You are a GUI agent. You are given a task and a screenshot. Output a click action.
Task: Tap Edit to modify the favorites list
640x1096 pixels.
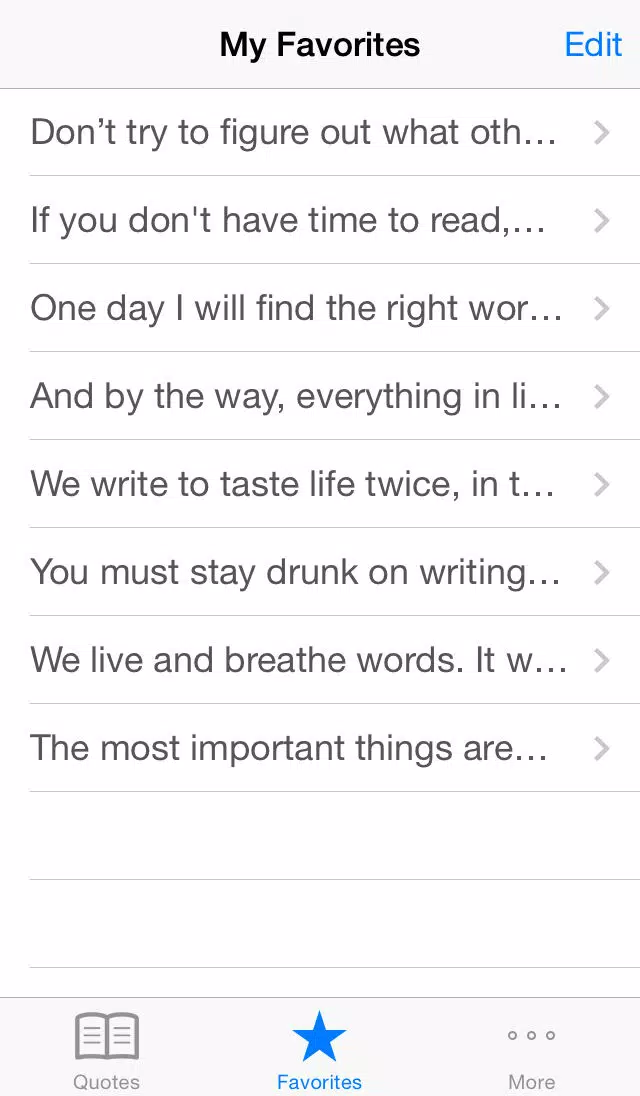[592, 45]
